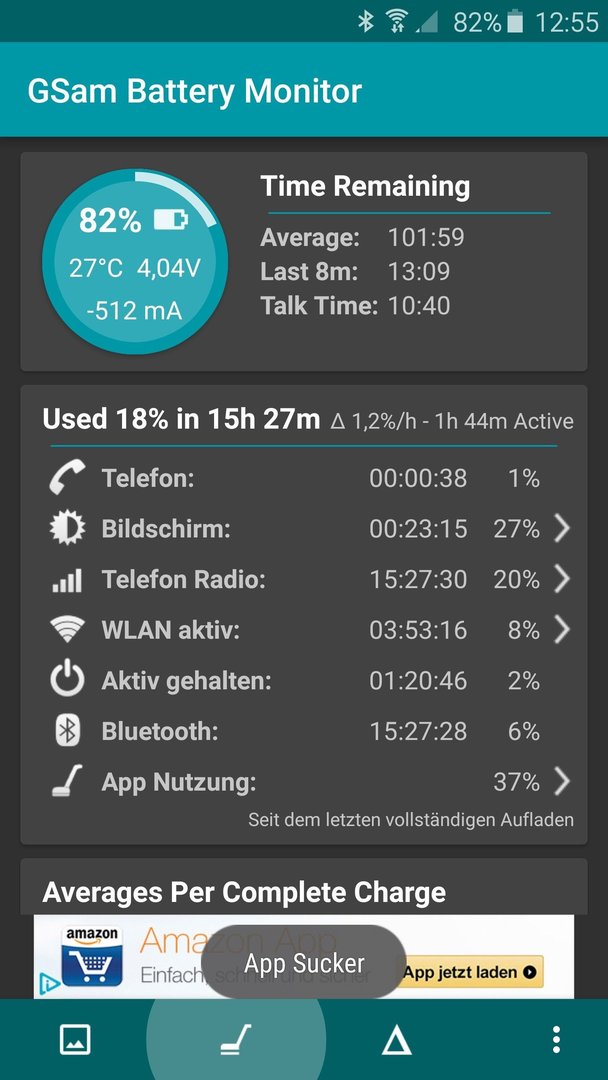Tap the 82% battery circle gauge
This screenshot has width=608, height=1080.
[135, 262]
